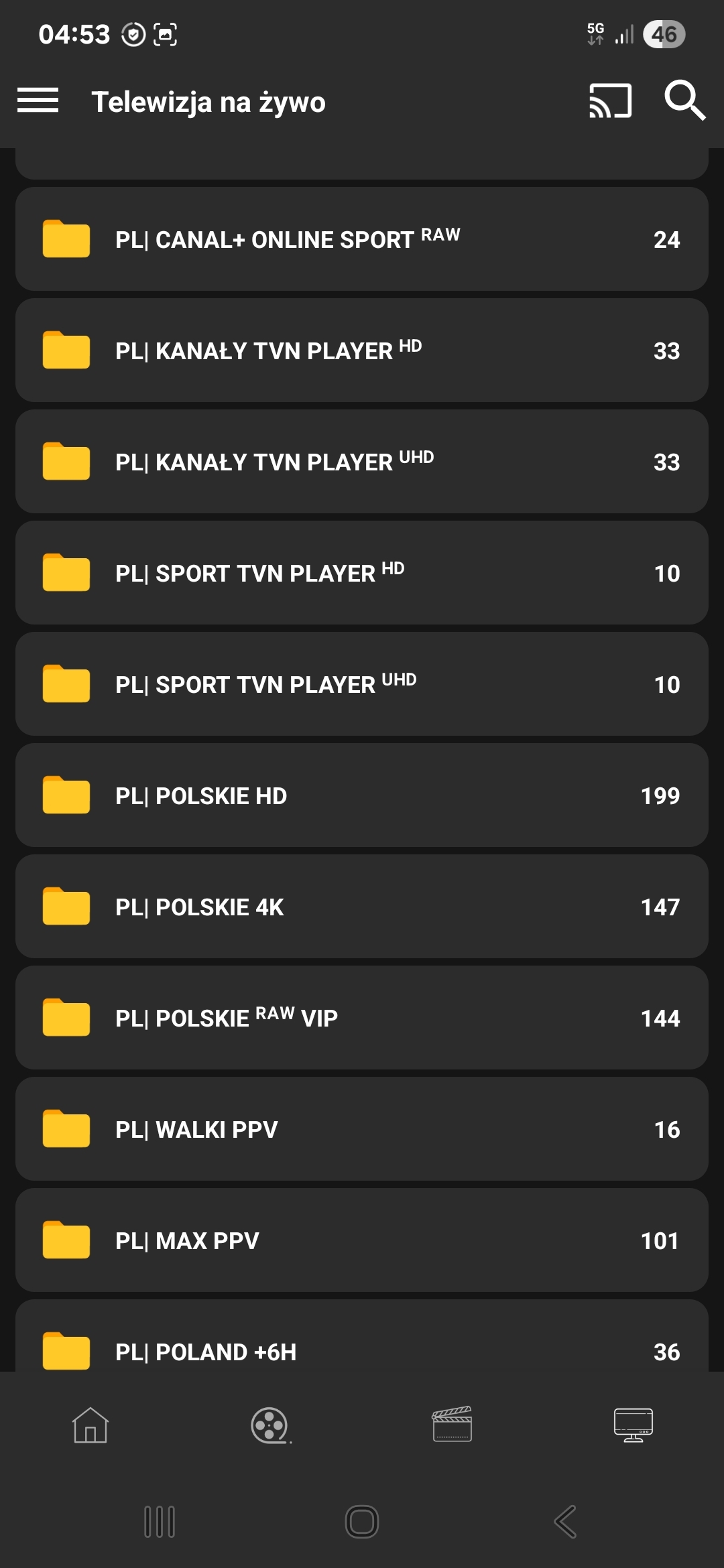
Task: Open PL| CANAL+ ONLINE SPORT RAW folder
Action: pyautogui.click(x=362, y=239)
